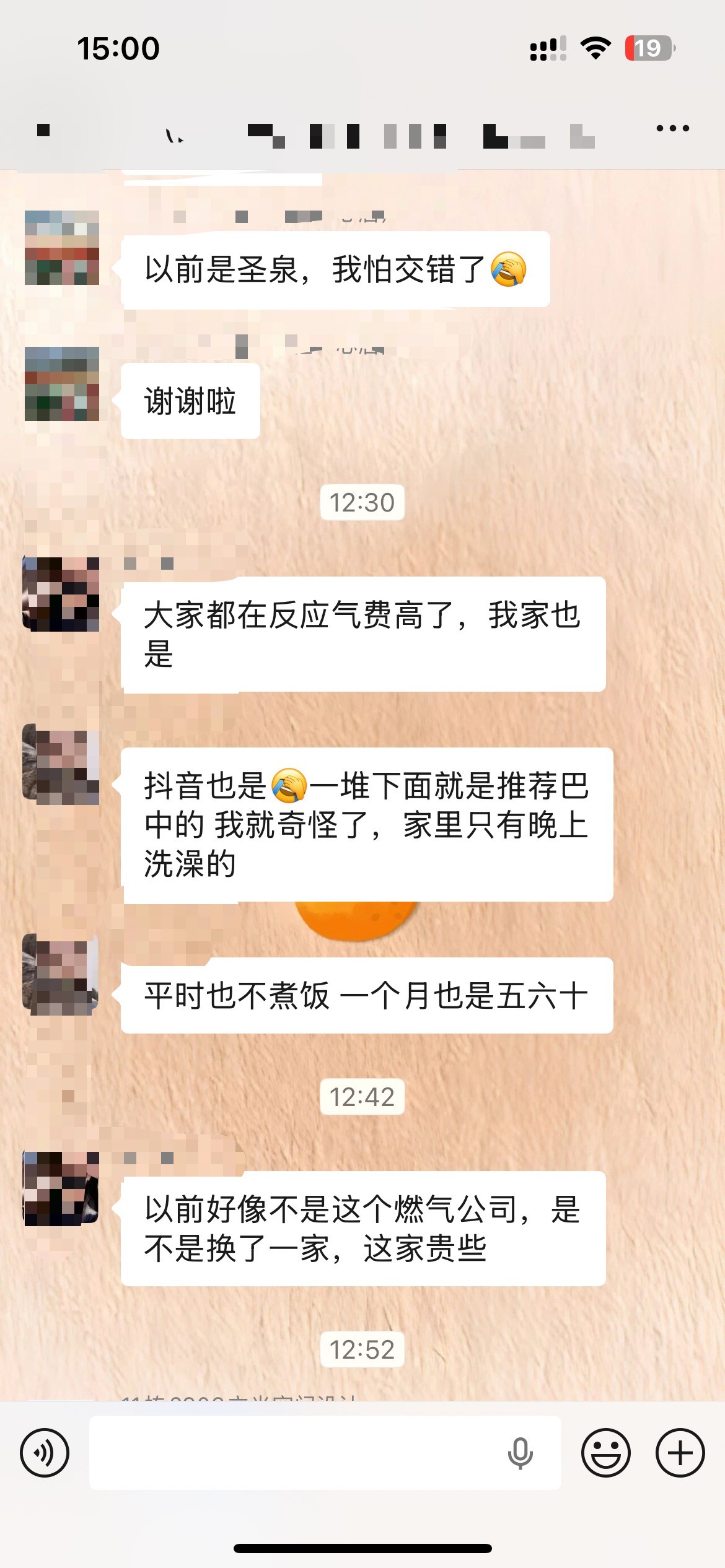This screenshot has height=1568, width=725.
Task: Go back to the chat list
Action: coord(43,129)
